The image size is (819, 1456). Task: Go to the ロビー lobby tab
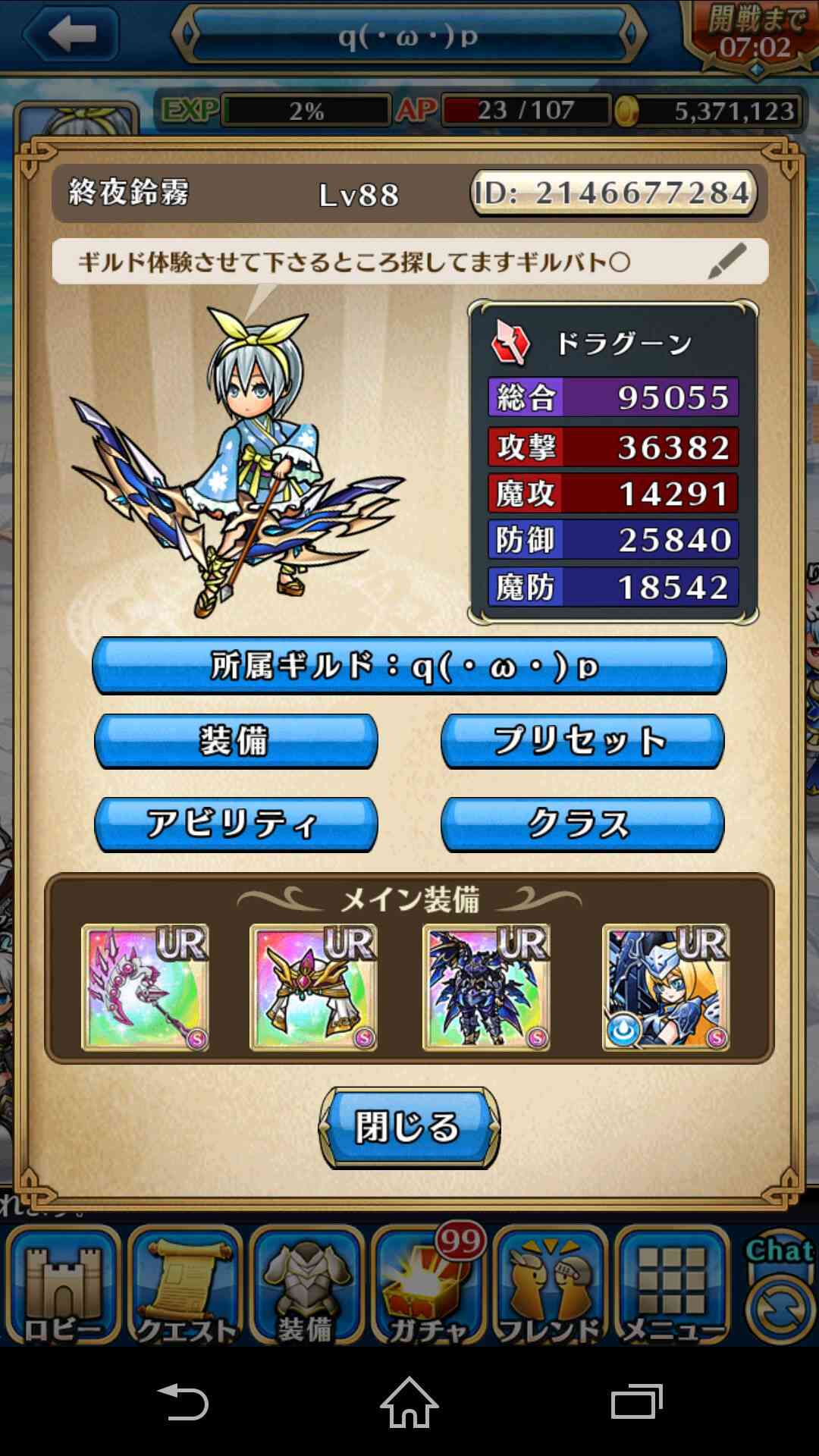[x=62, y=1286]
